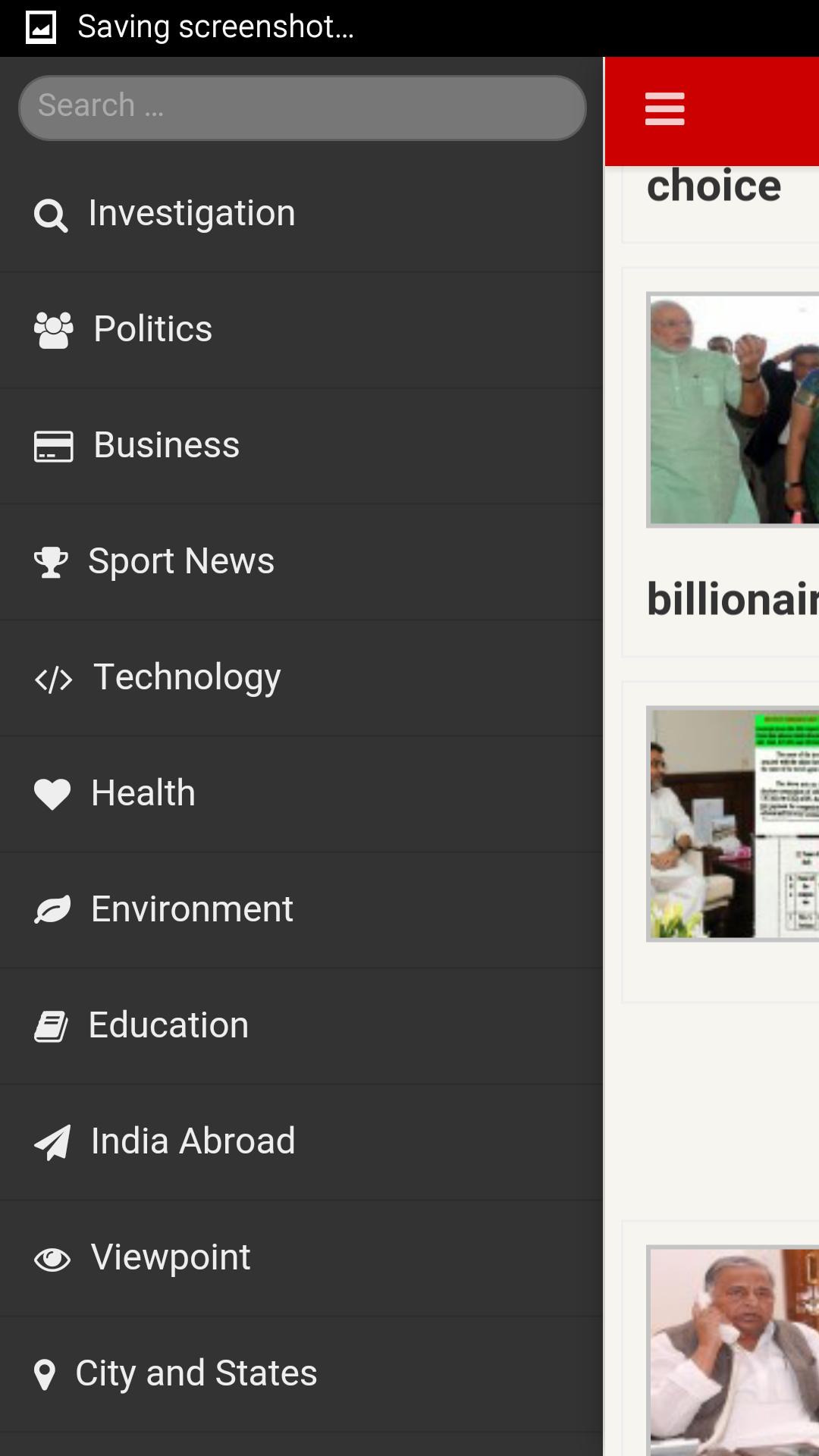The width and height of the screenshot is (819, 1456).
Task: Open the Viewpoint section
Action: tap(170, 1257)
